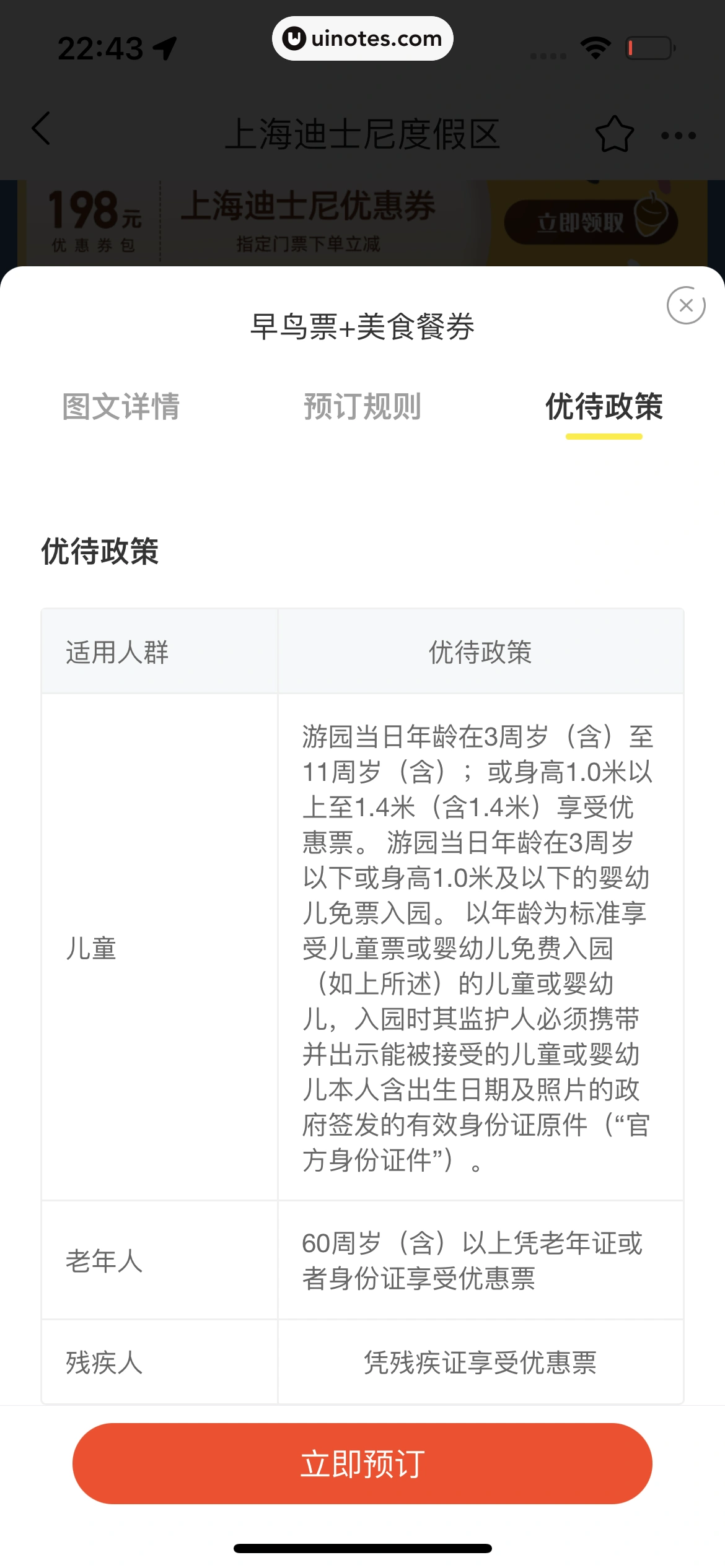The height and width of the screenshot is (1568, 725).
Task: Favorite this attraction with the star icon
Action: point(614,134)
